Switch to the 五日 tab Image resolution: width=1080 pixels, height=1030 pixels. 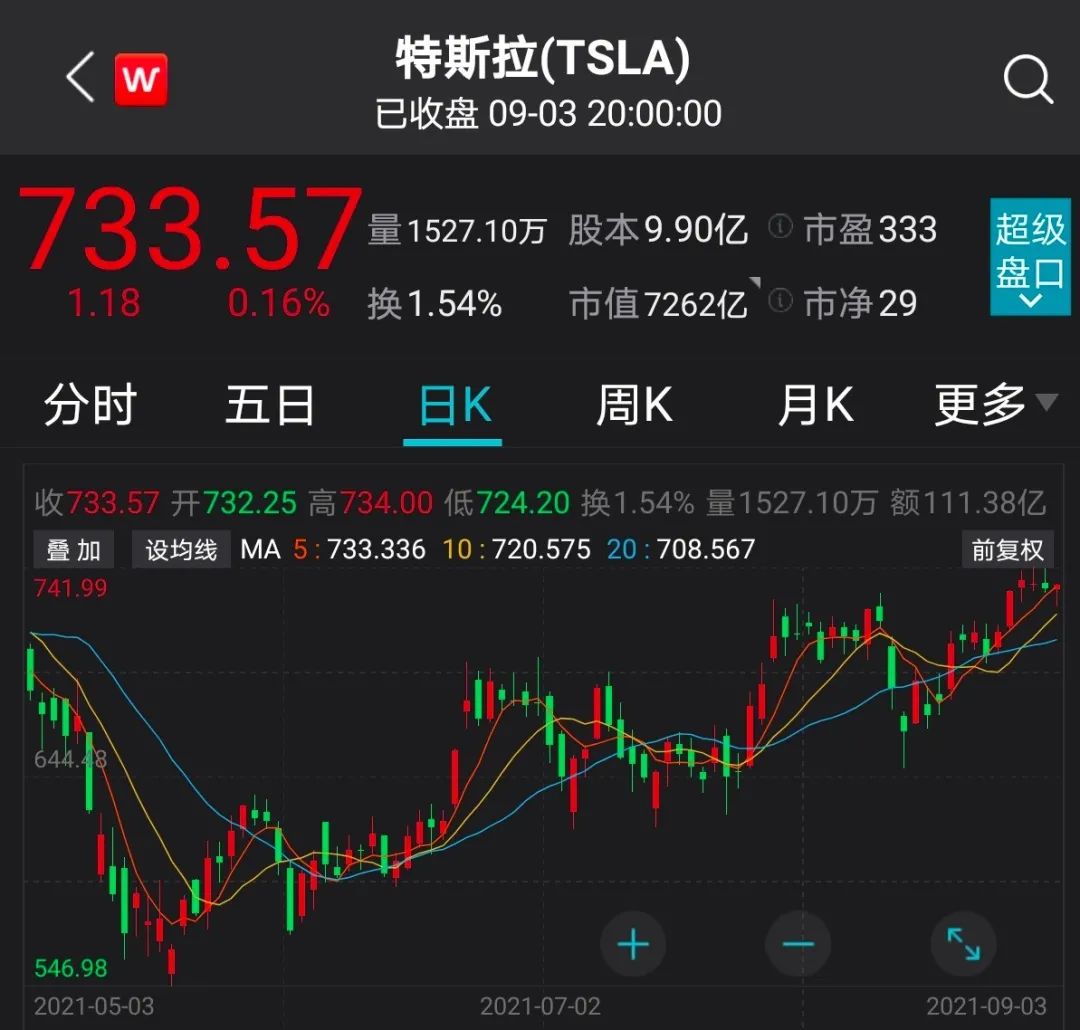click(270, 406)
